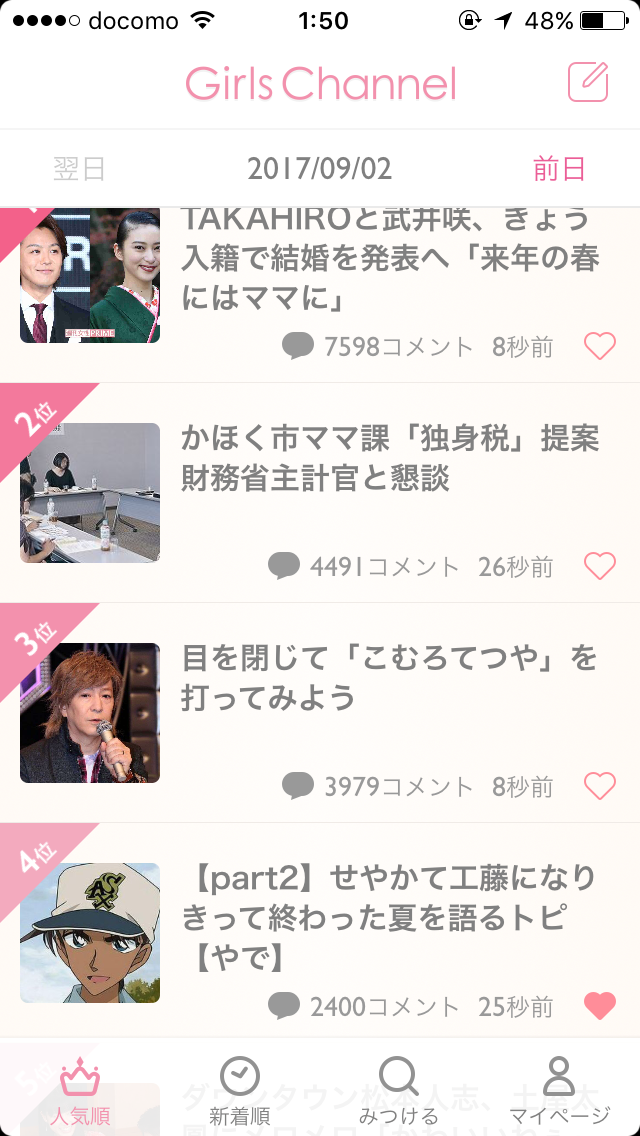Switch to the 新着順 tab
The width and height of the screenshot is (640, 1136).
point(240,1090)
